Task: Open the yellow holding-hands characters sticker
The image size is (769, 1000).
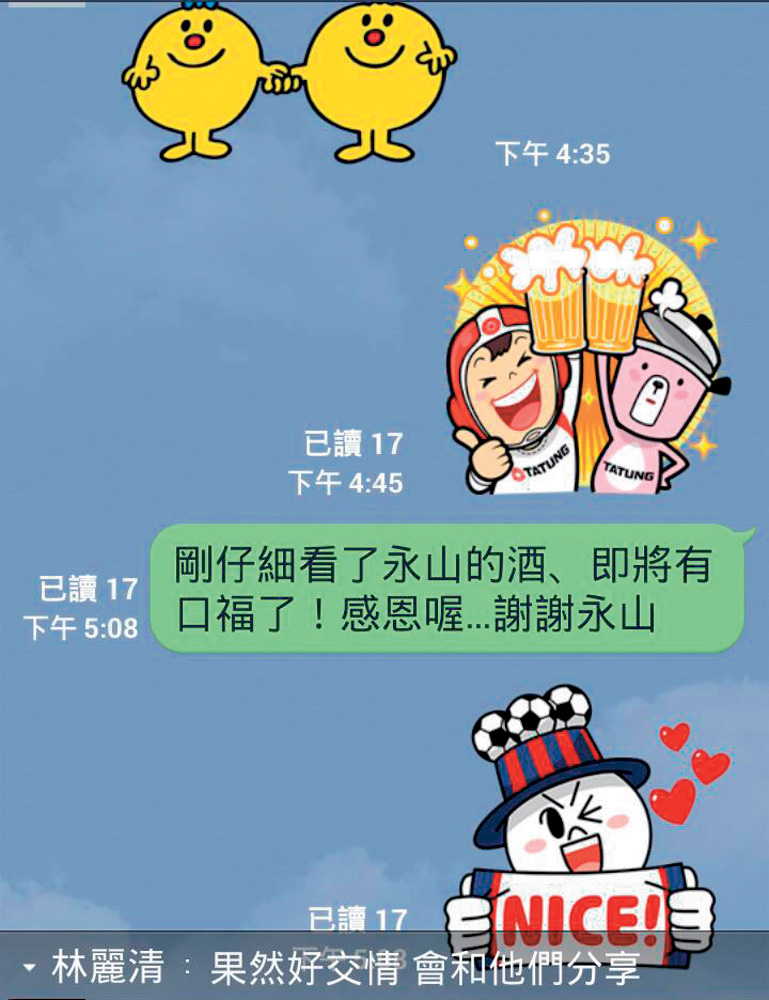Action: pyautogui.click(x=288, y=78)
